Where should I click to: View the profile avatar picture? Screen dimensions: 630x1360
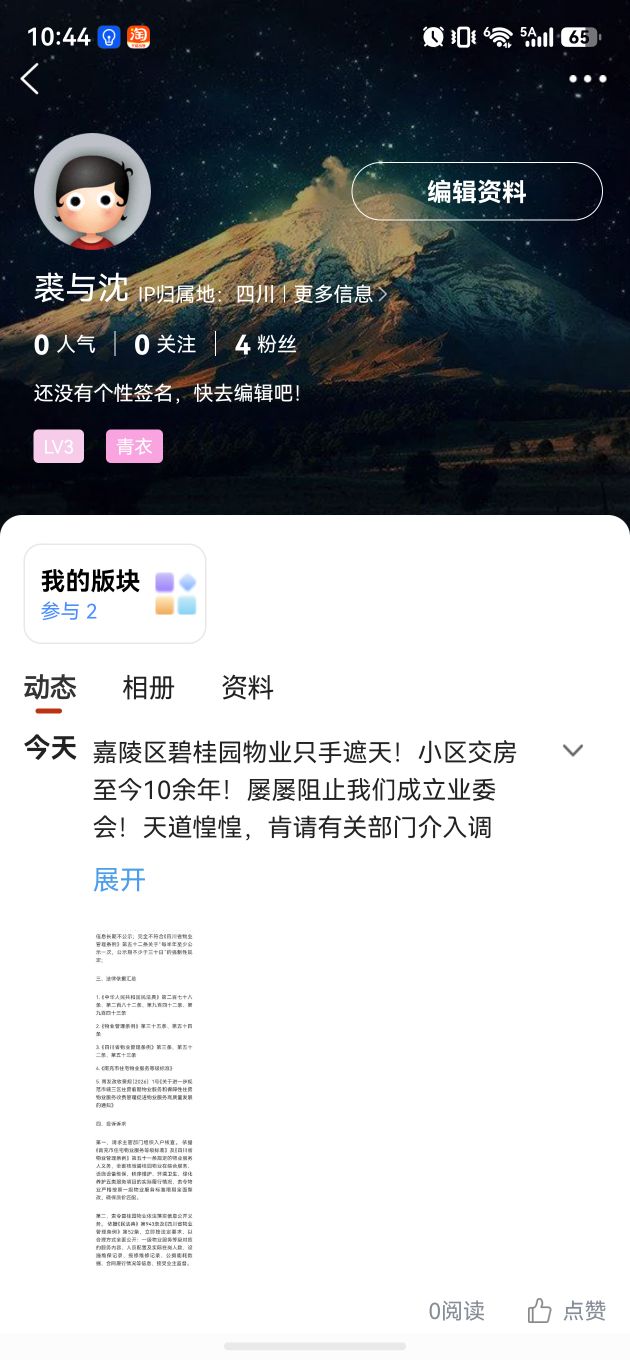92,191
